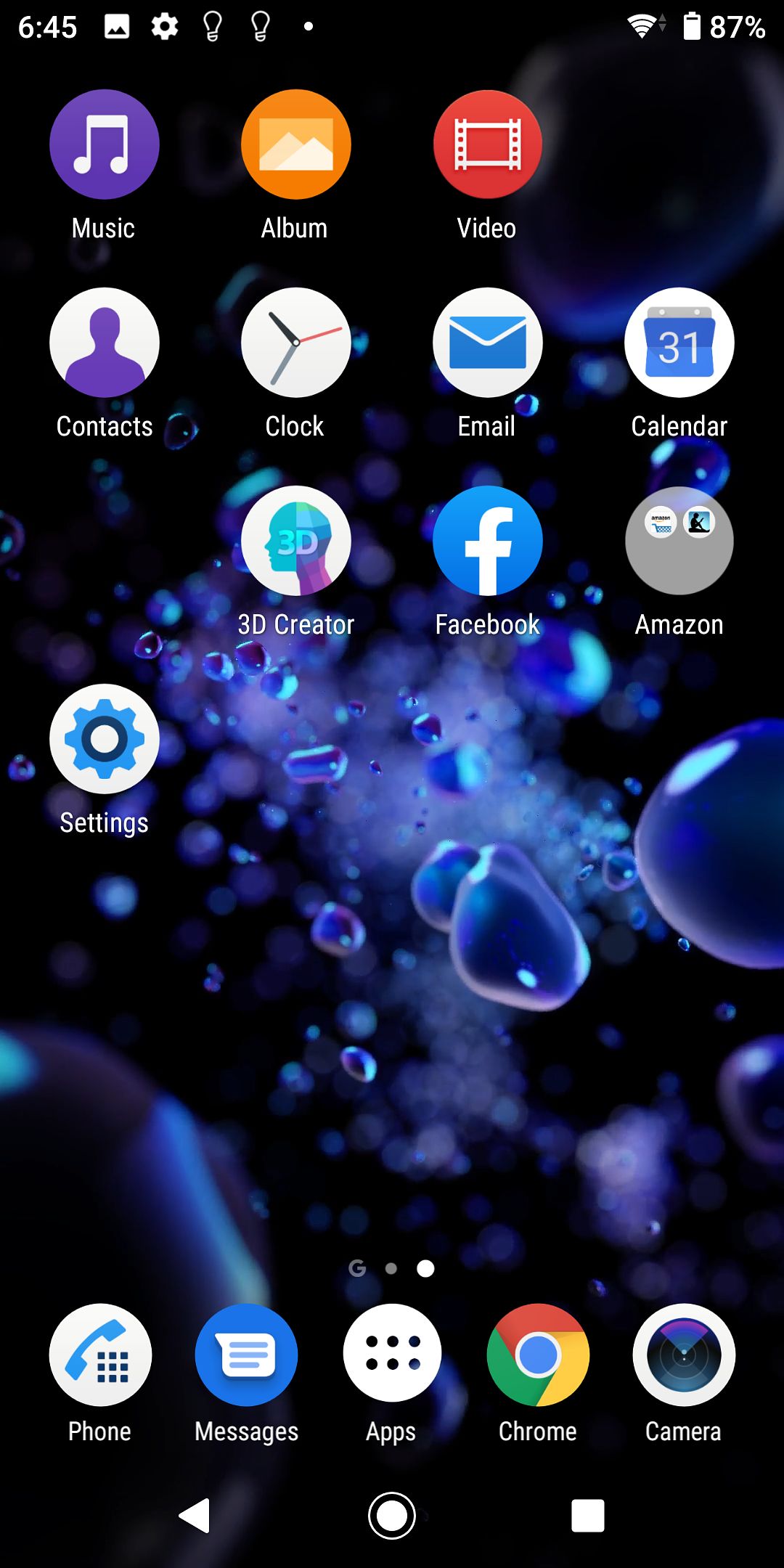784x1568 pixels.
Task: Launch Chrome browser
Action: coord(538,1355)
